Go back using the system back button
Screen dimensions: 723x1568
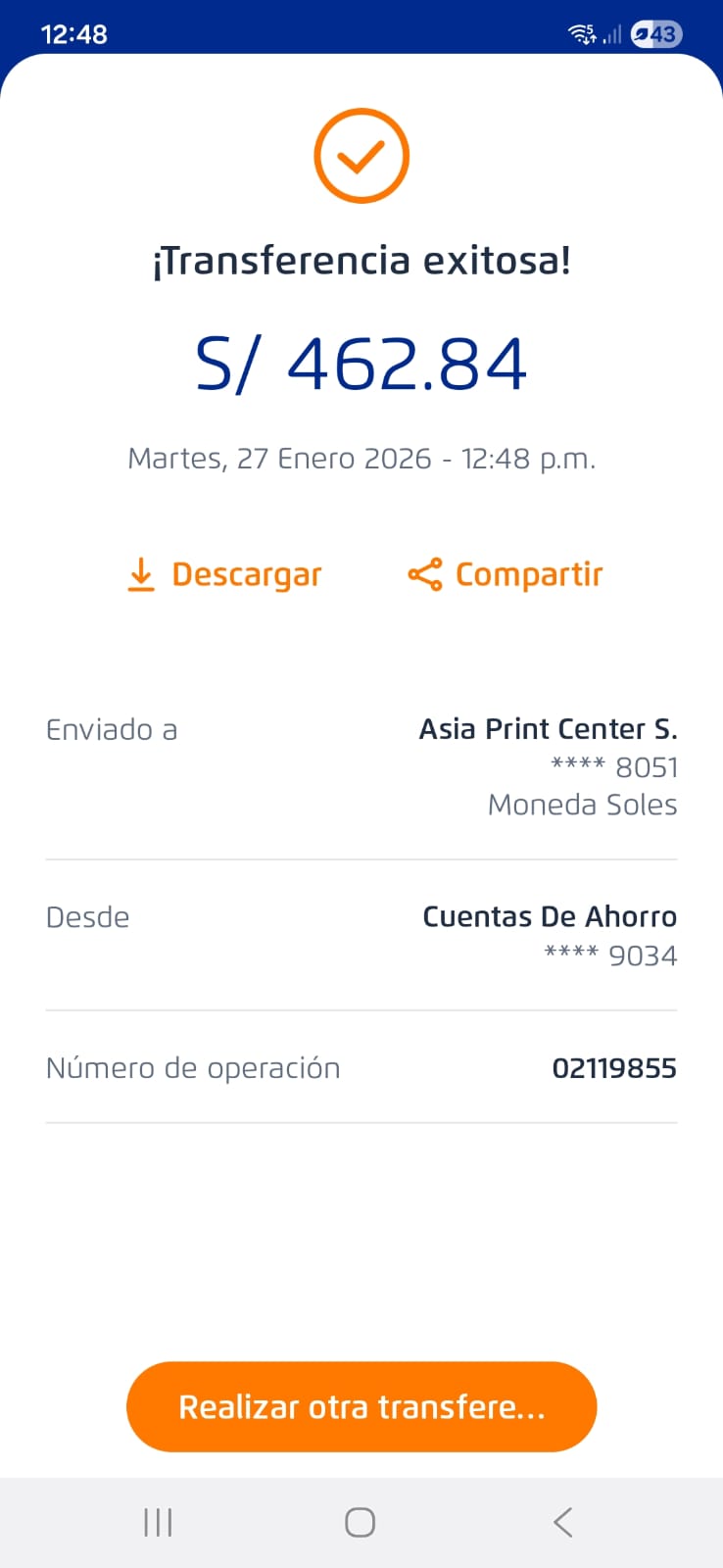tap(562, 1522)
